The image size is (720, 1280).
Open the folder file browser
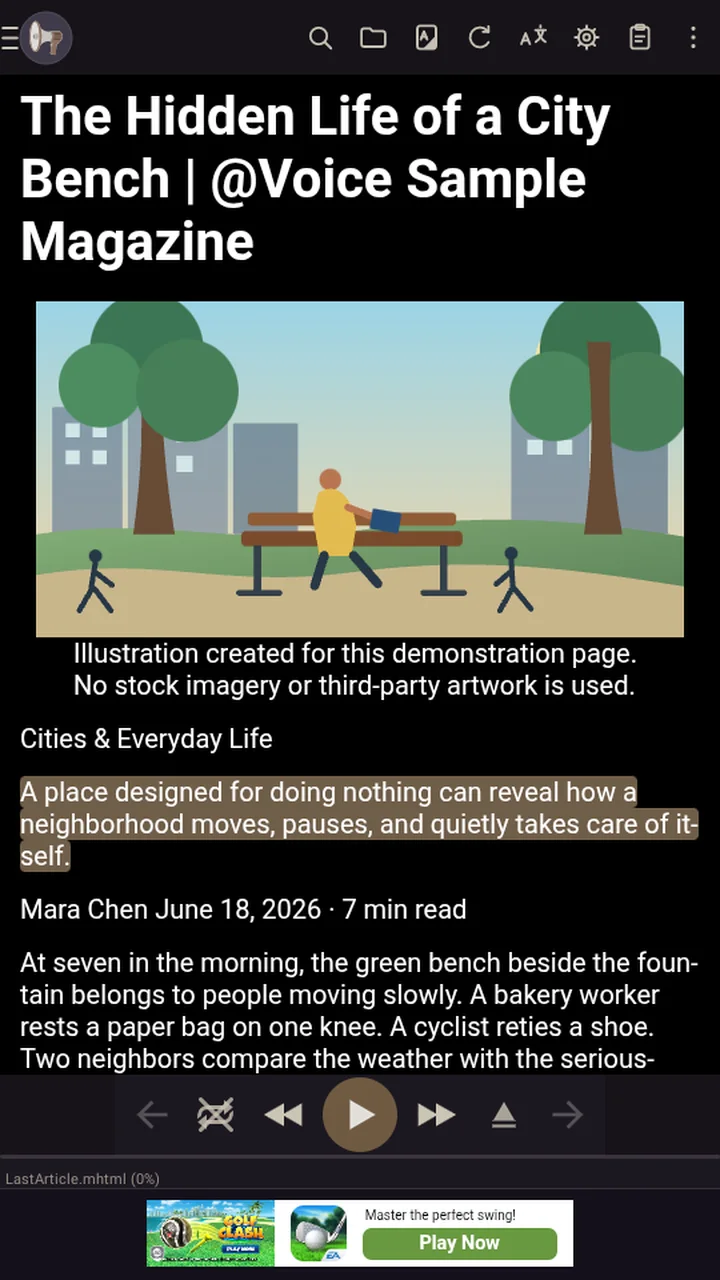[x=373, y=38]
